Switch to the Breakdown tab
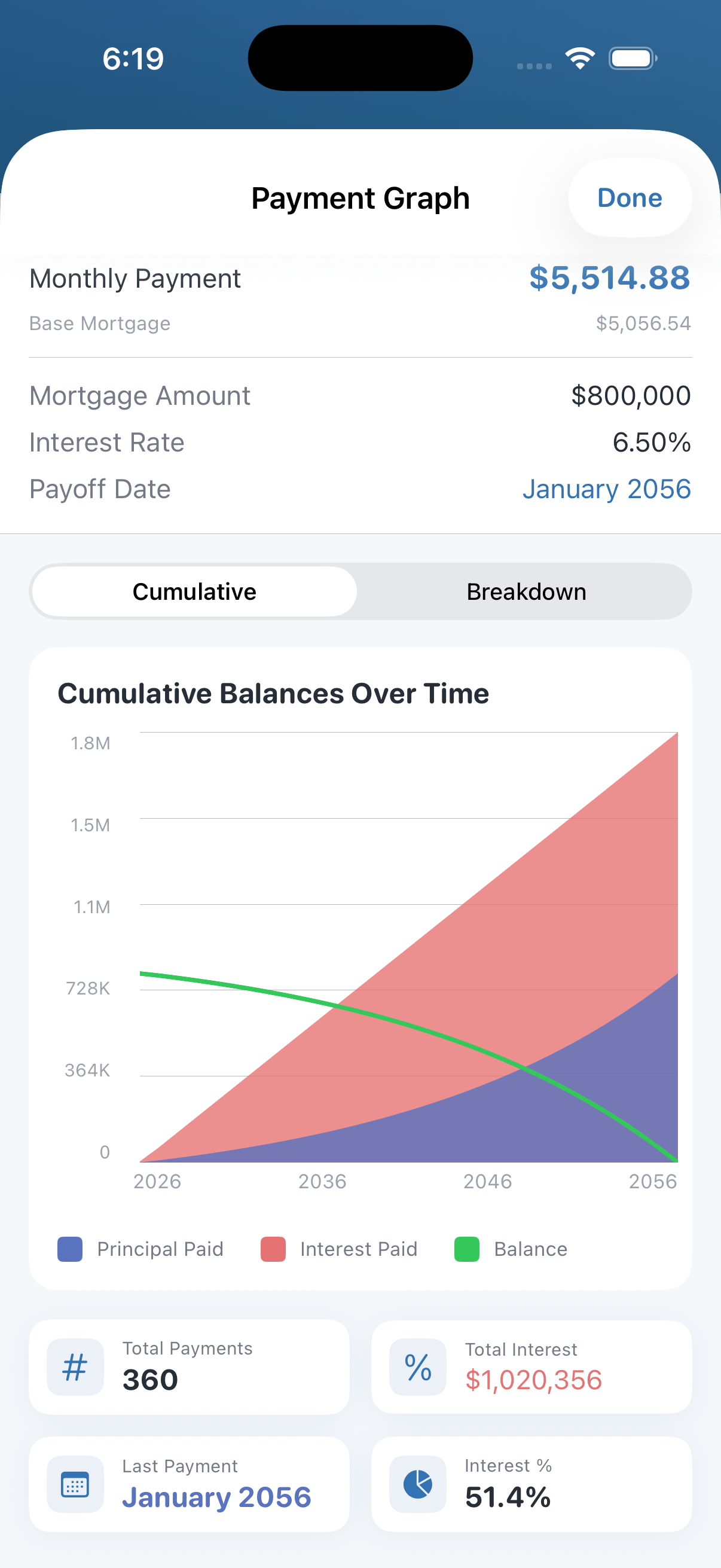Viewport: 721px width, 1568px height. coord(526,590)
